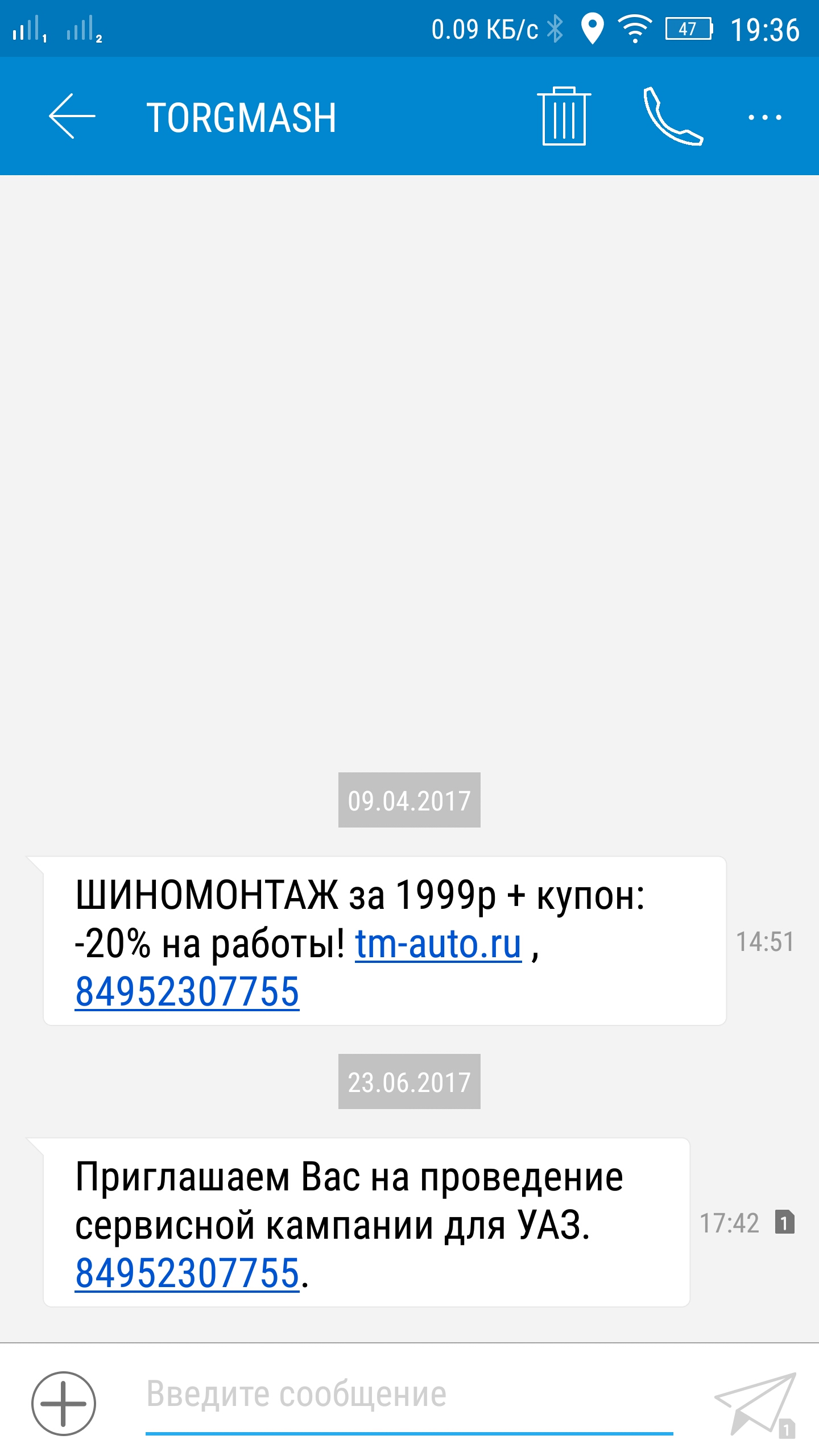Open the tm-auto.ru link
Image resolution: width=819 pixels, height=1456 pixels.
pos(438,944)
